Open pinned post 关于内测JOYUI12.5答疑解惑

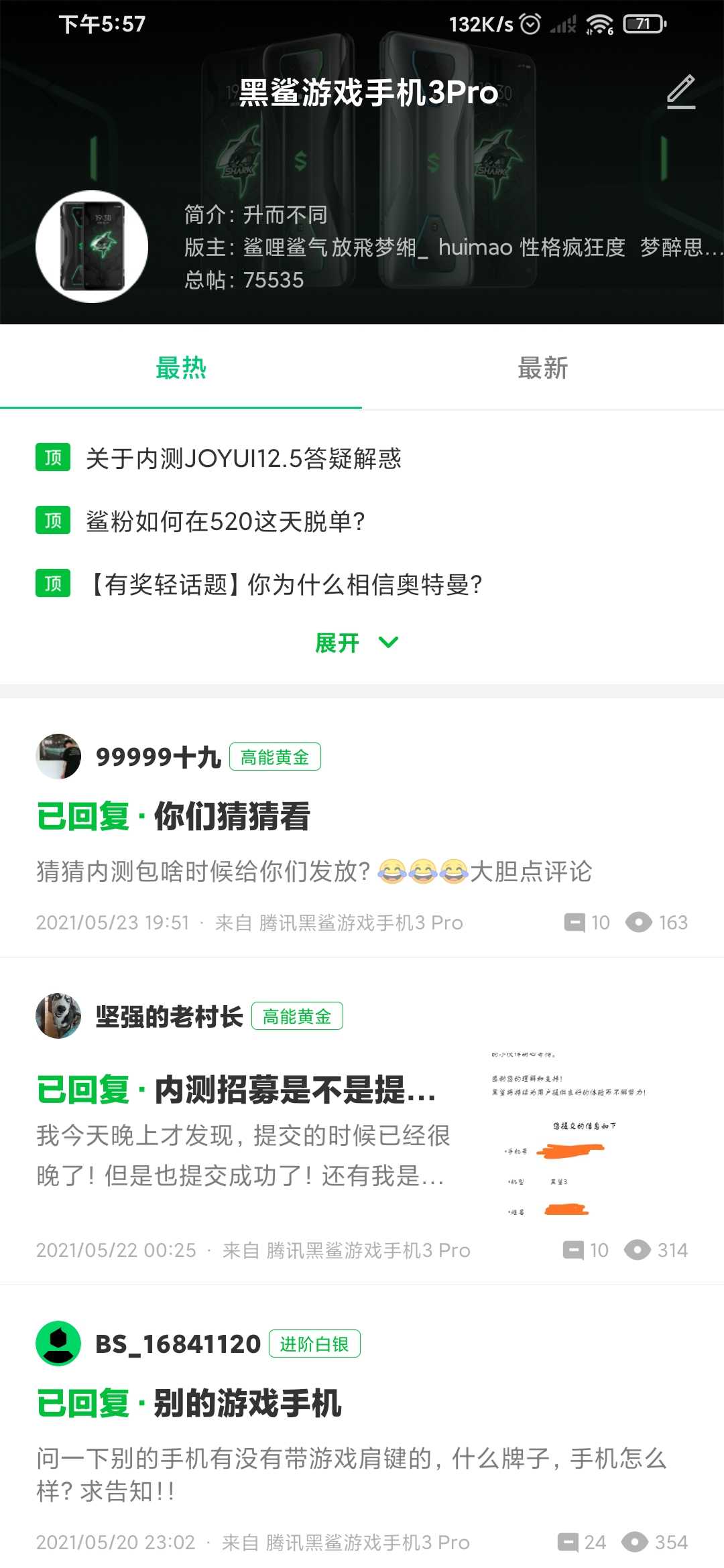[x=243, y=458]
